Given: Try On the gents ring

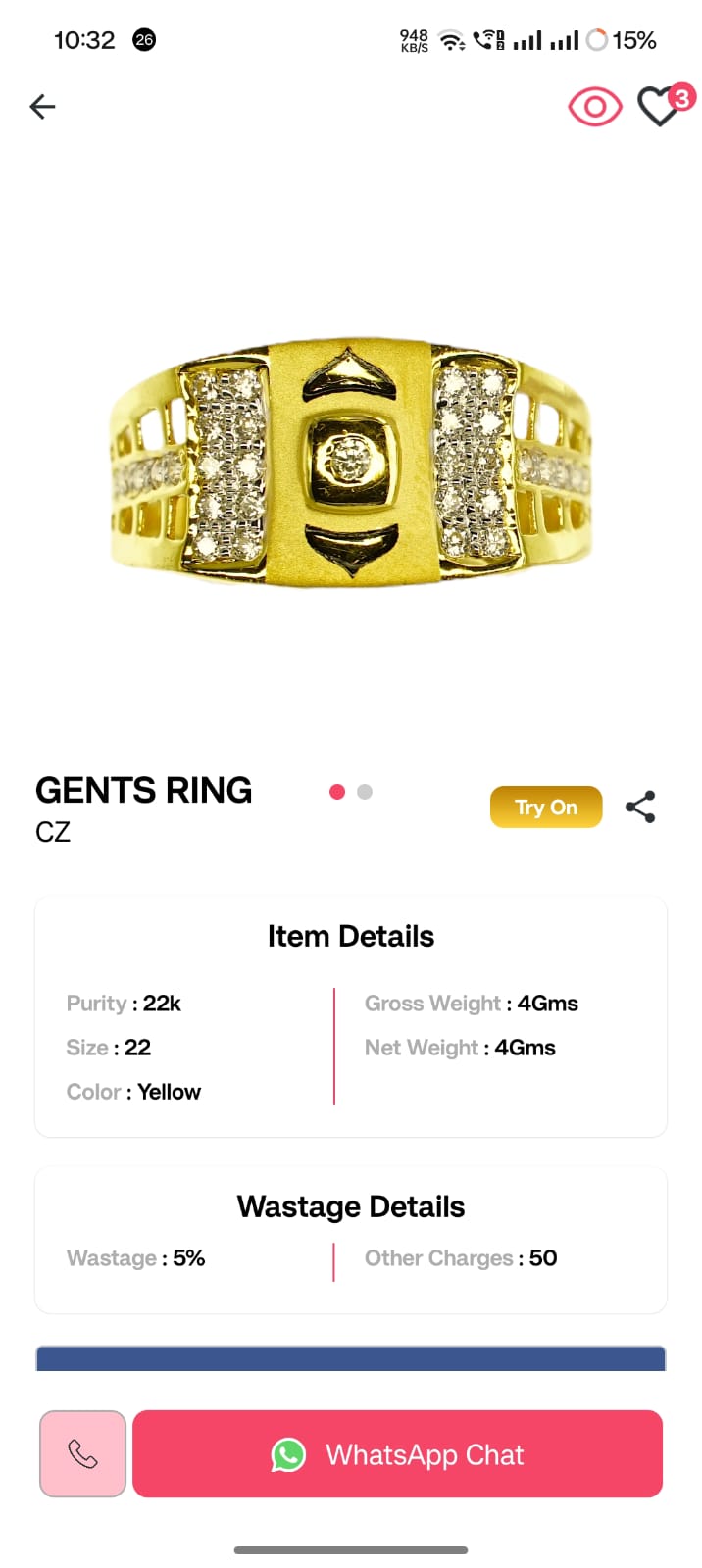Looking at the screenshot, I should pyautogui.click(x=546, y=807).
